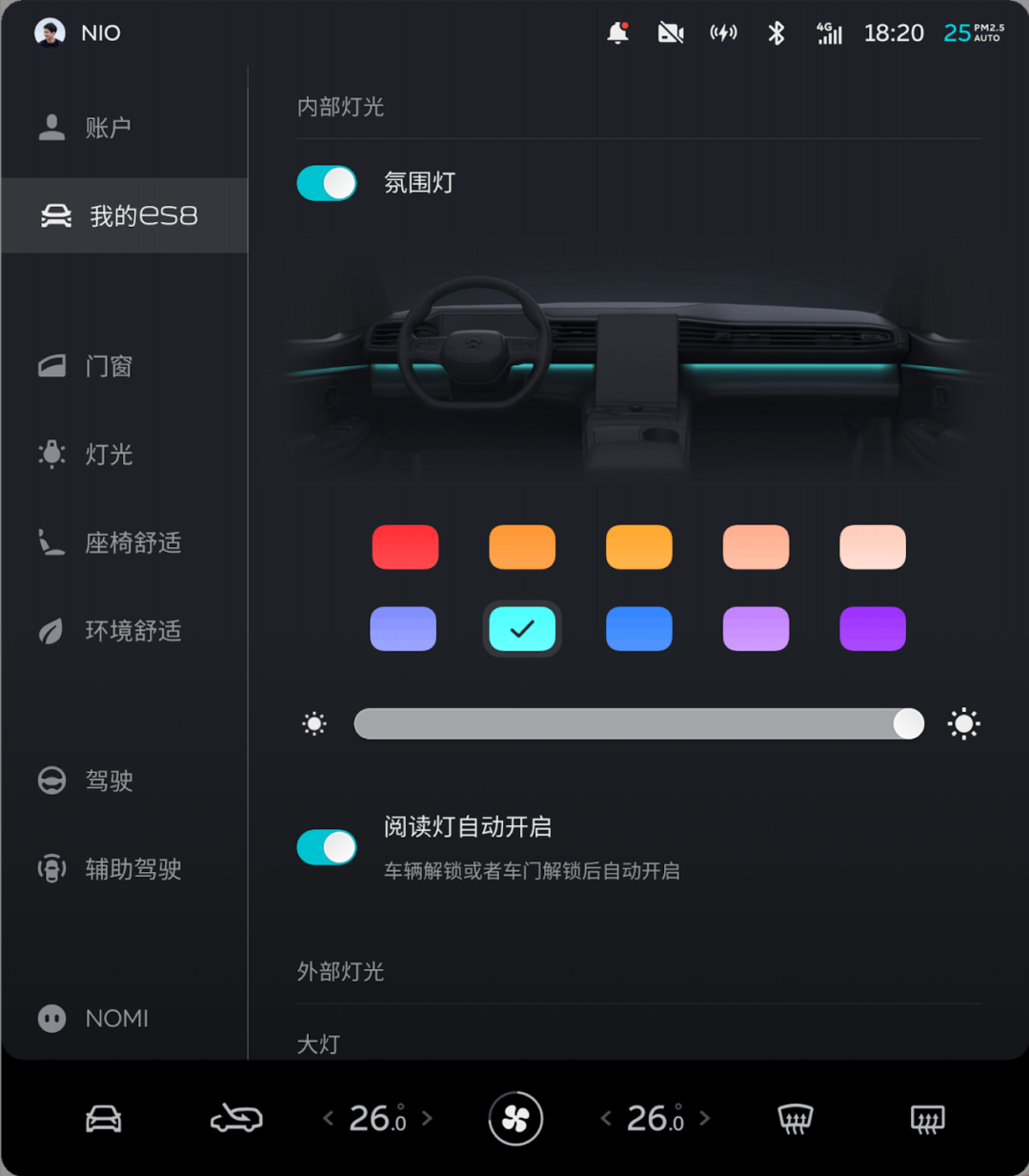Toggle the climate fan button

tap(515, 1119)
